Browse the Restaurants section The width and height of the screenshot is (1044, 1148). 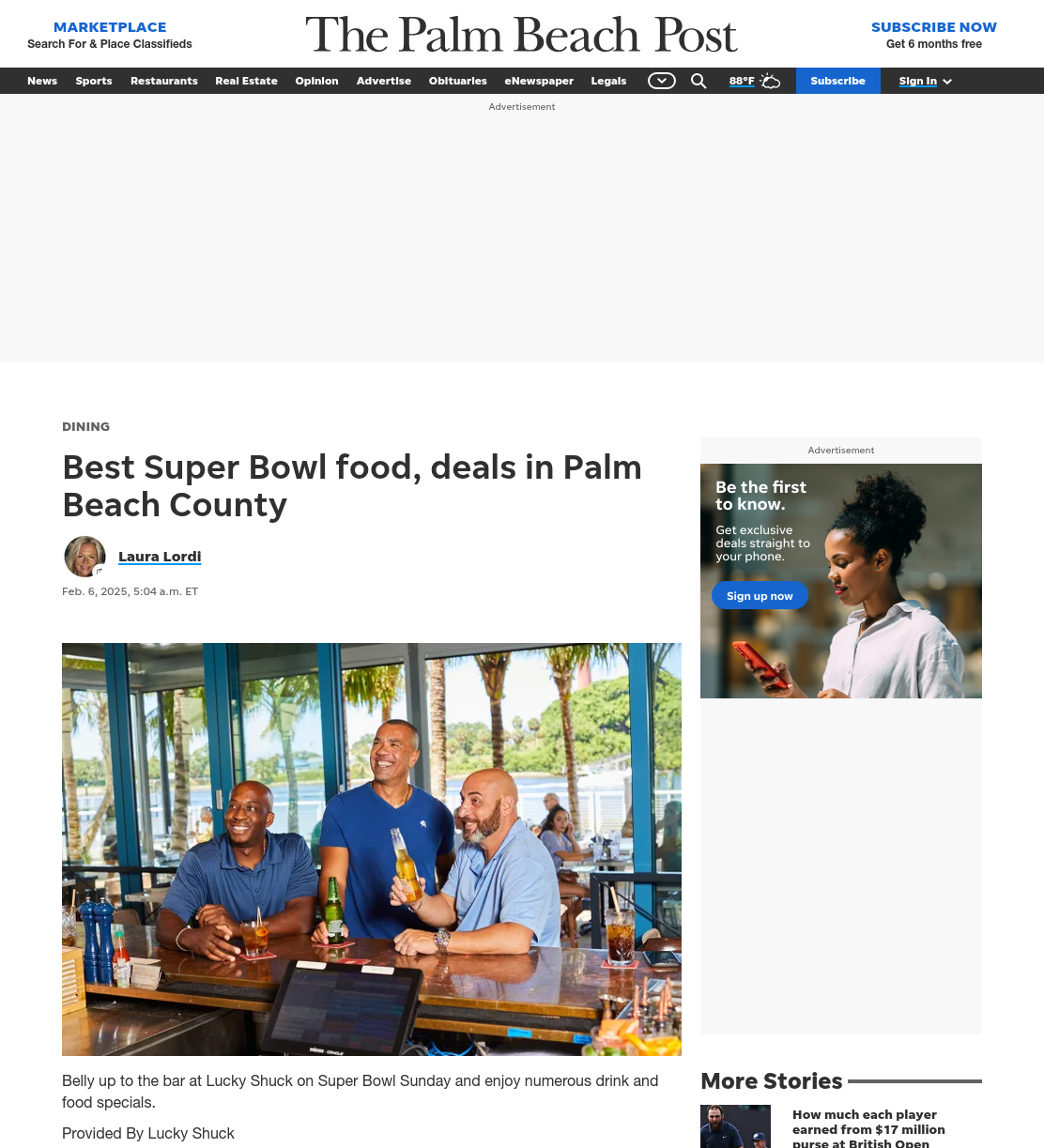point(164,81)
